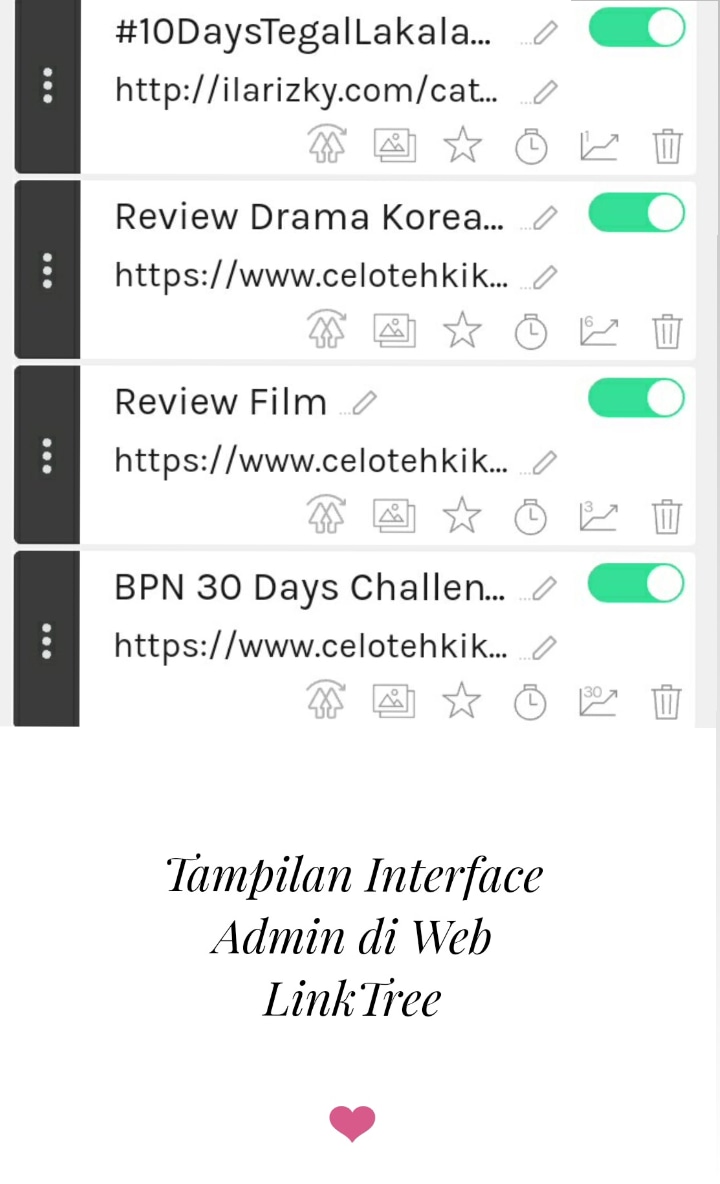Toggle off the Review Film link

click(636, 397)
